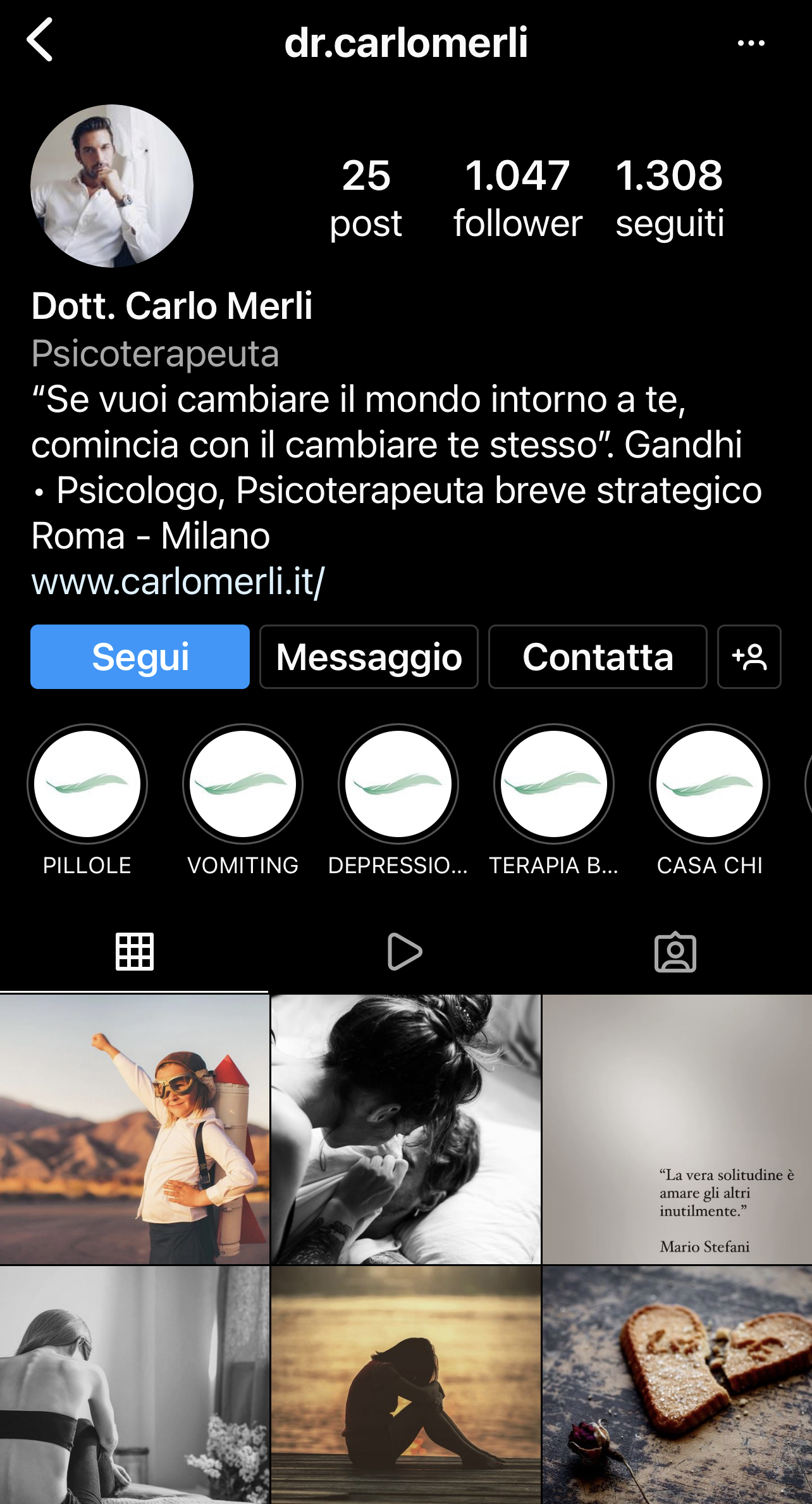Follow the account with Segui
This screenshot has width=812, height=1504.
[140, 657]
